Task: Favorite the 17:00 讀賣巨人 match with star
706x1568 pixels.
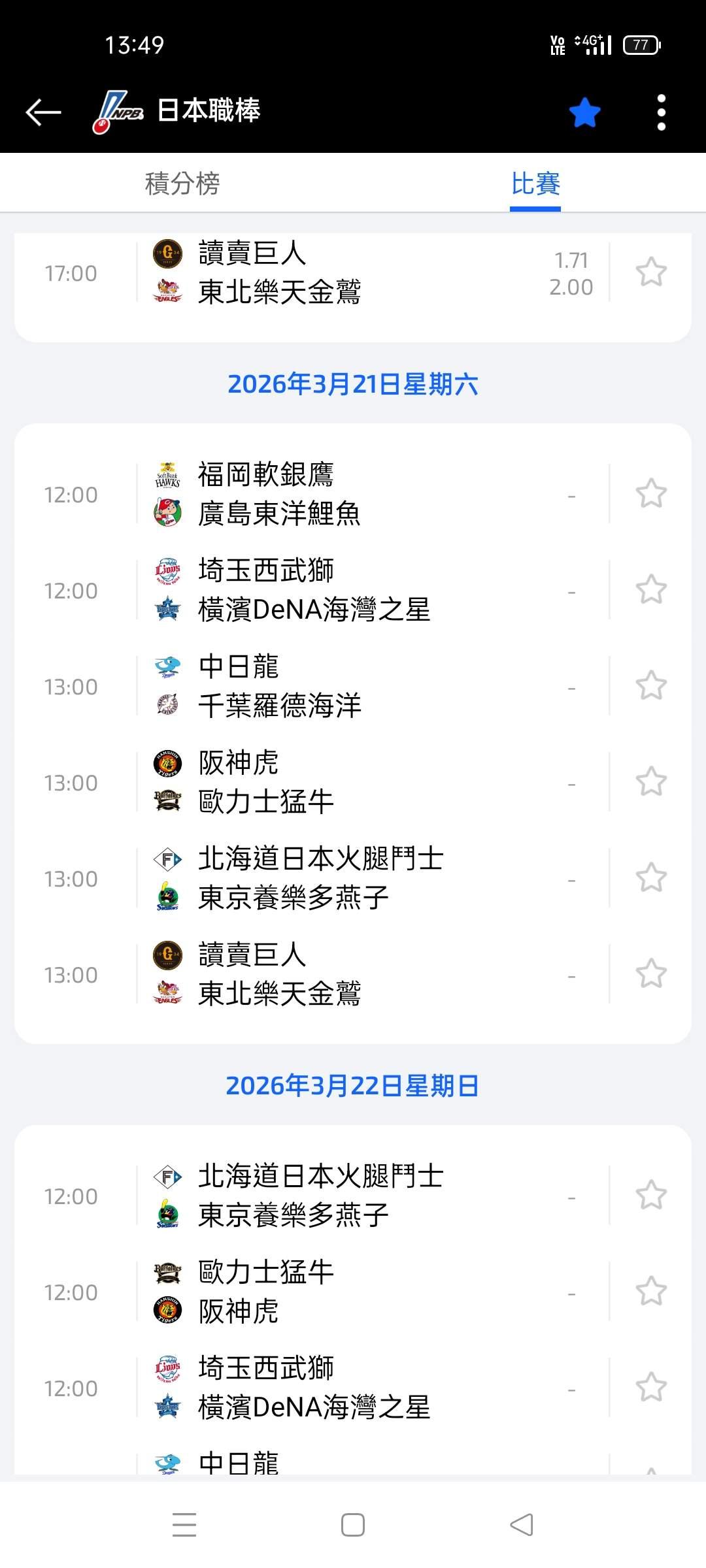Action: point(651,272)
